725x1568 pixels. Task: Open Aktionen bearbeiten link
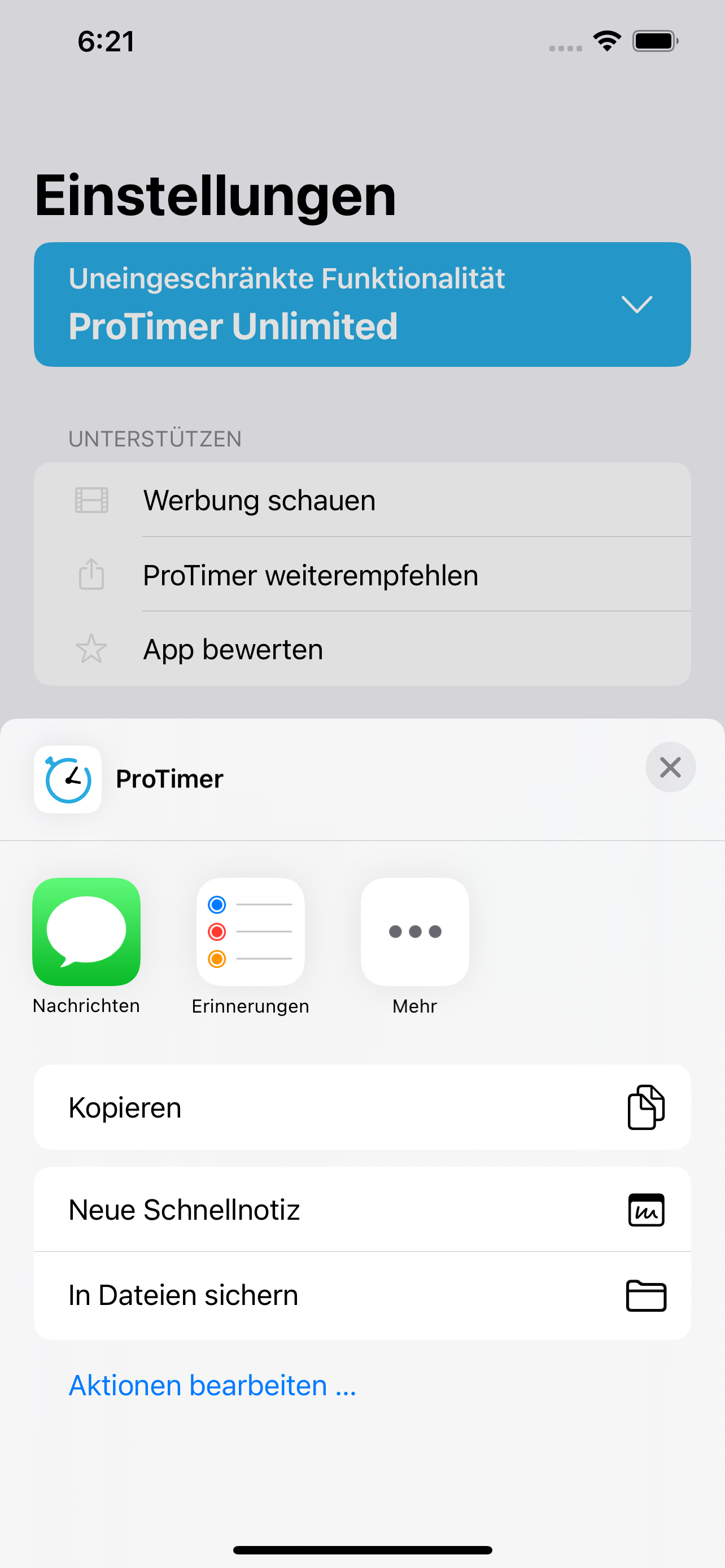coord(212,1385)
